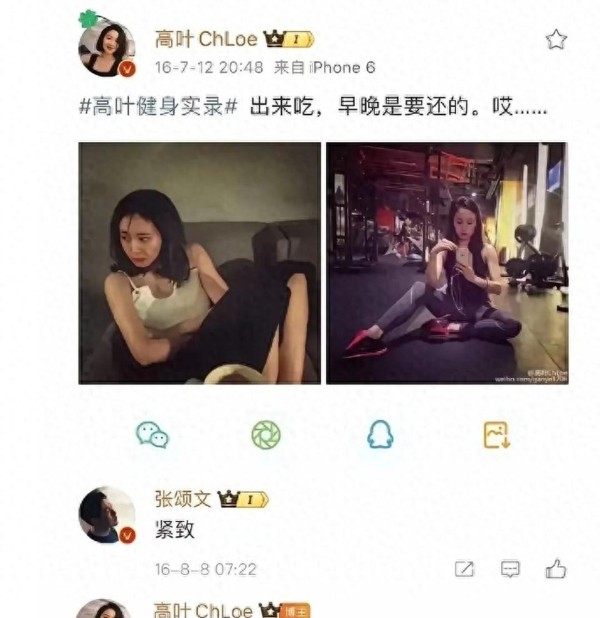600x618 pixels.
Task: Reply to 张颂文's comment
Action: (x=510, y=569)
